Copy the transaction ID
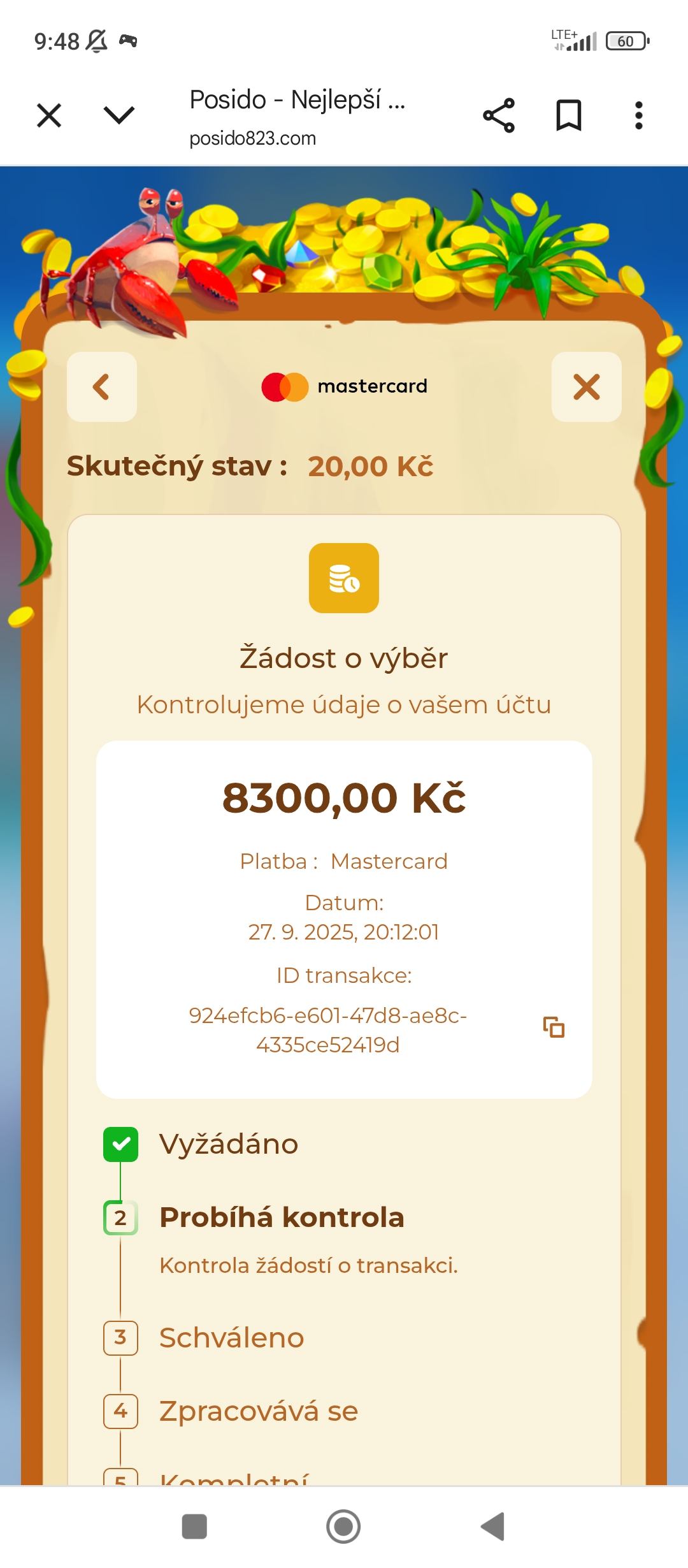 click(554, 1027)
